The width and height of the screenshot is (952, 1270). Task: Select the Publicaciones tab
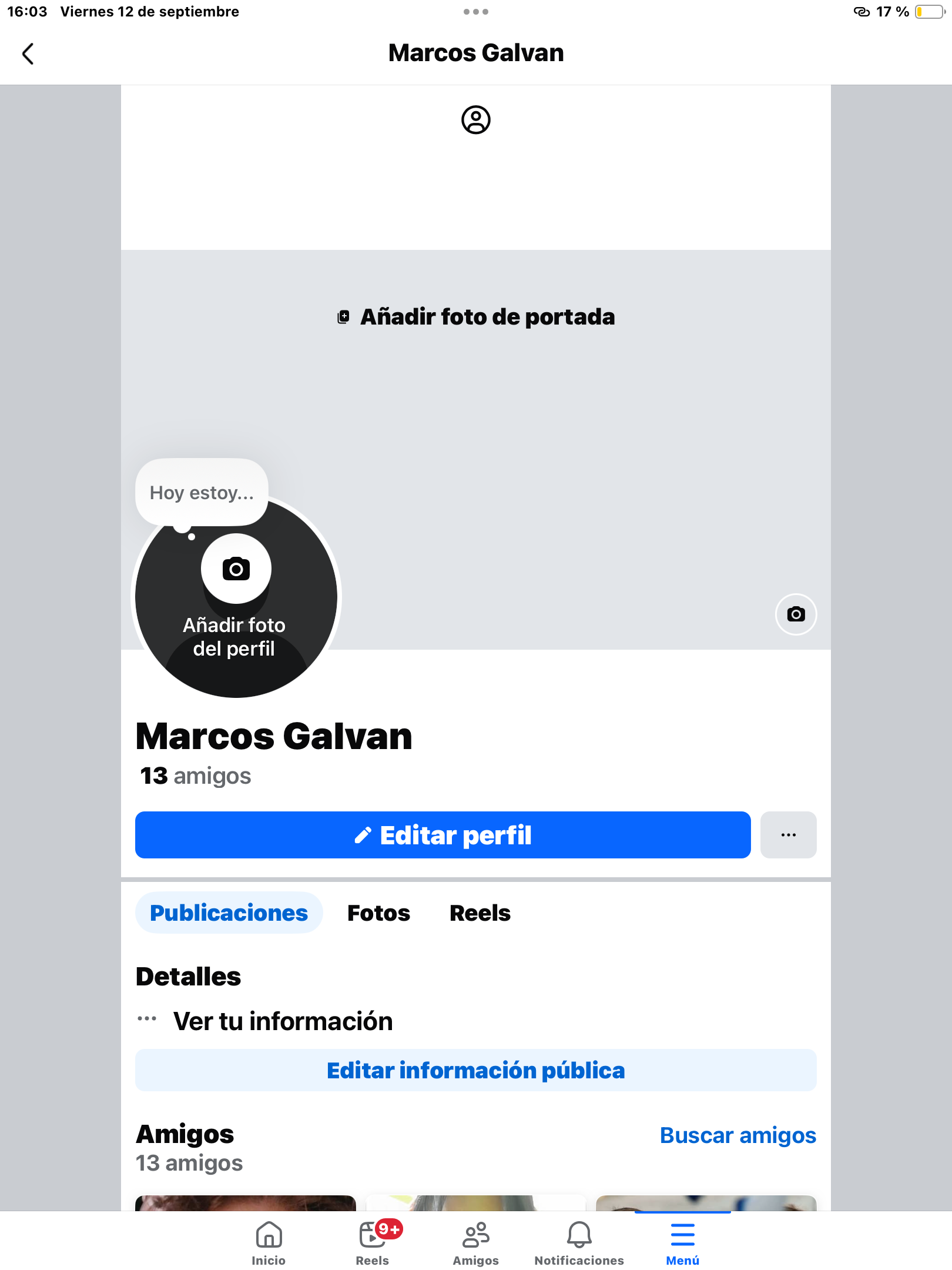pyautogui.click(x=229, y=913)
